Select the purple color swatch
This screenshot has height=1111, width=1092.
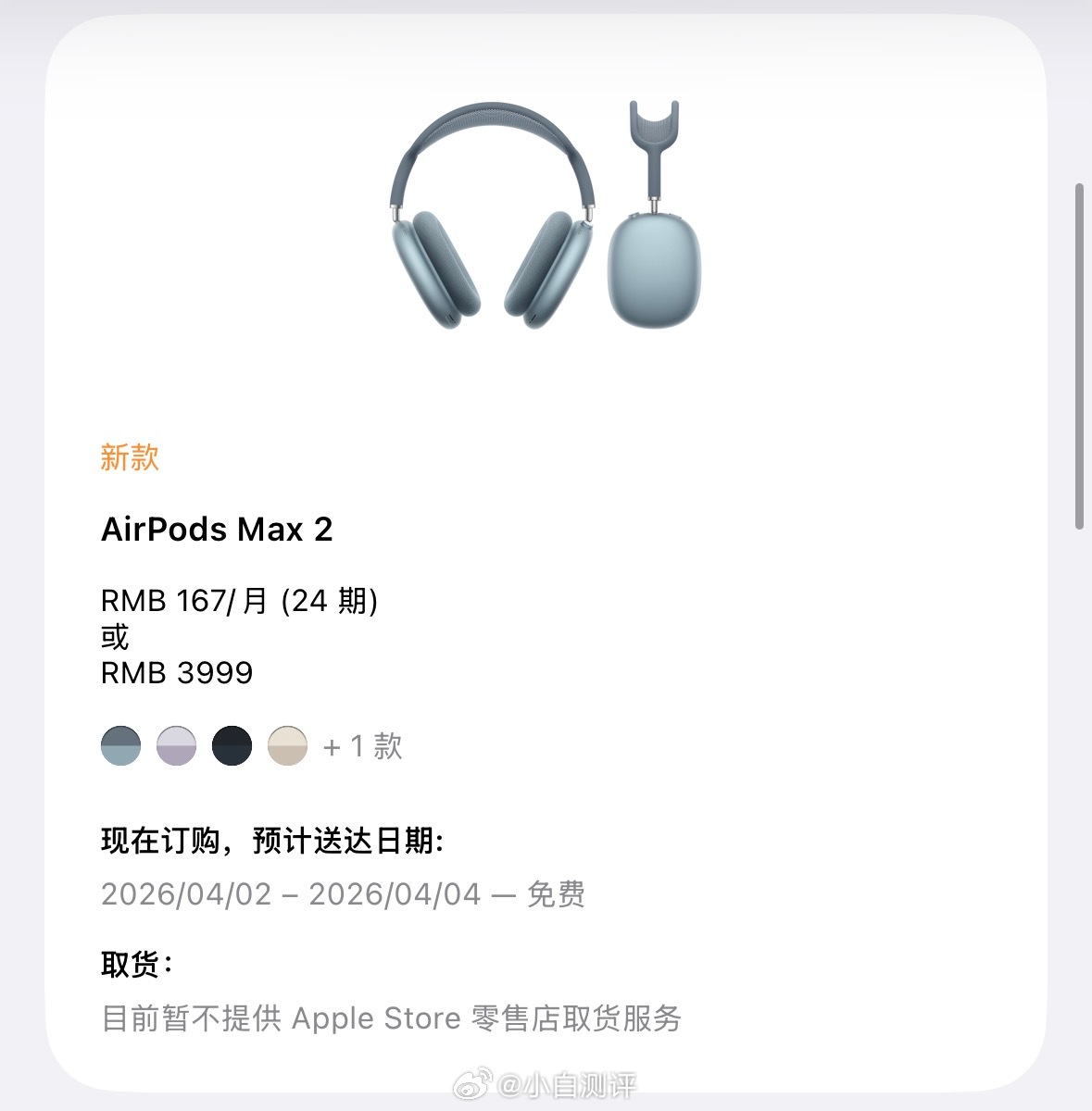click(178, 745)
